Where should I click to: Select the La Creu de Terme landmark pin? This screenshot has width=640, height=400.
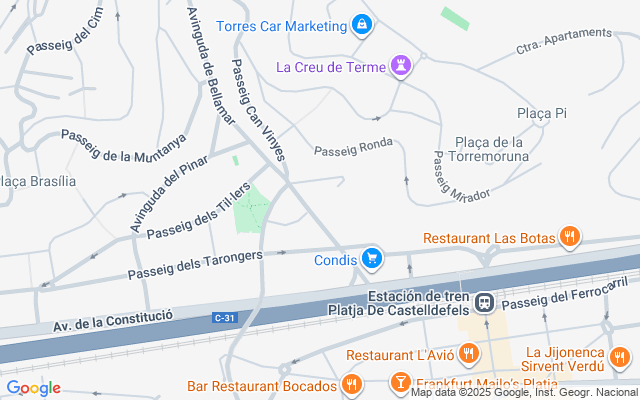402,67
